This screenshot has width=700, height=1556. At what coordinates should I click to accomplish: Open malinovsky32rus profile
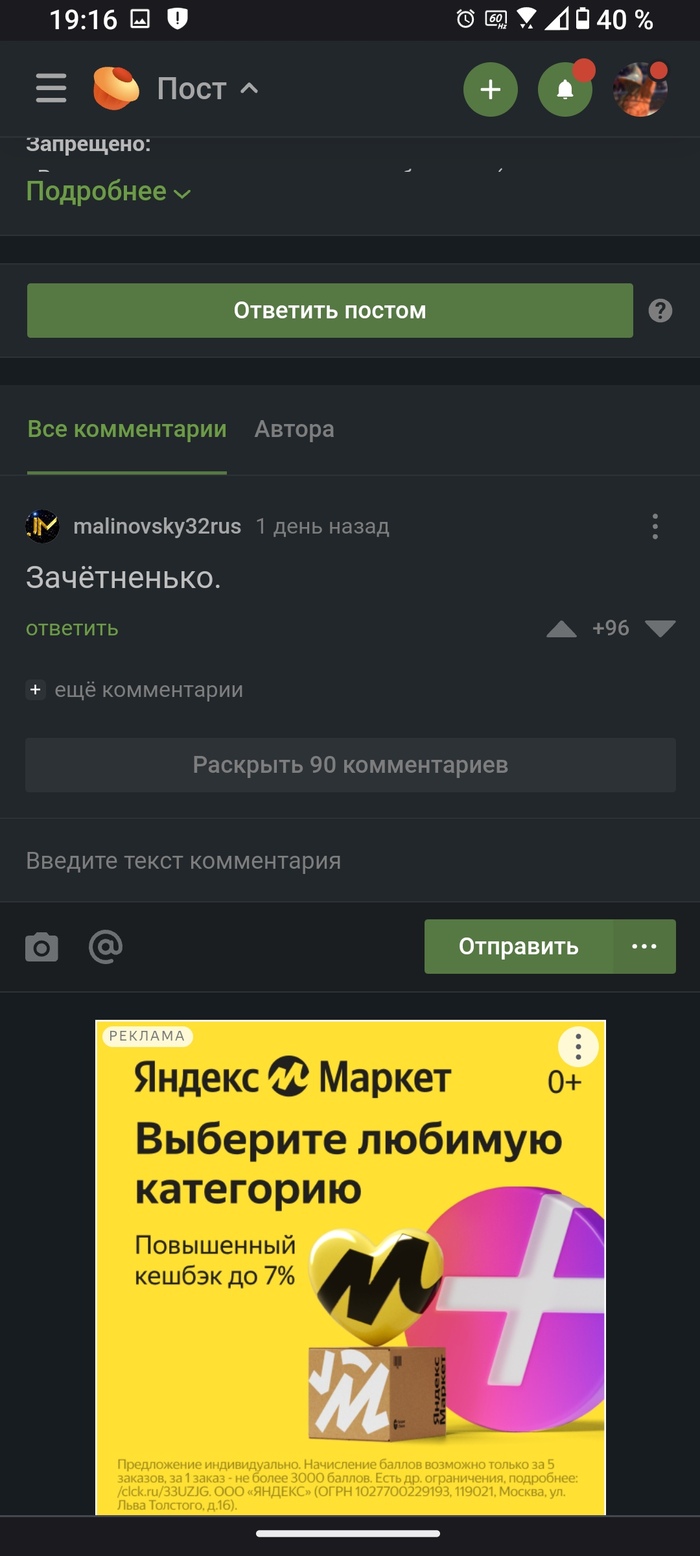coord(157,526)
